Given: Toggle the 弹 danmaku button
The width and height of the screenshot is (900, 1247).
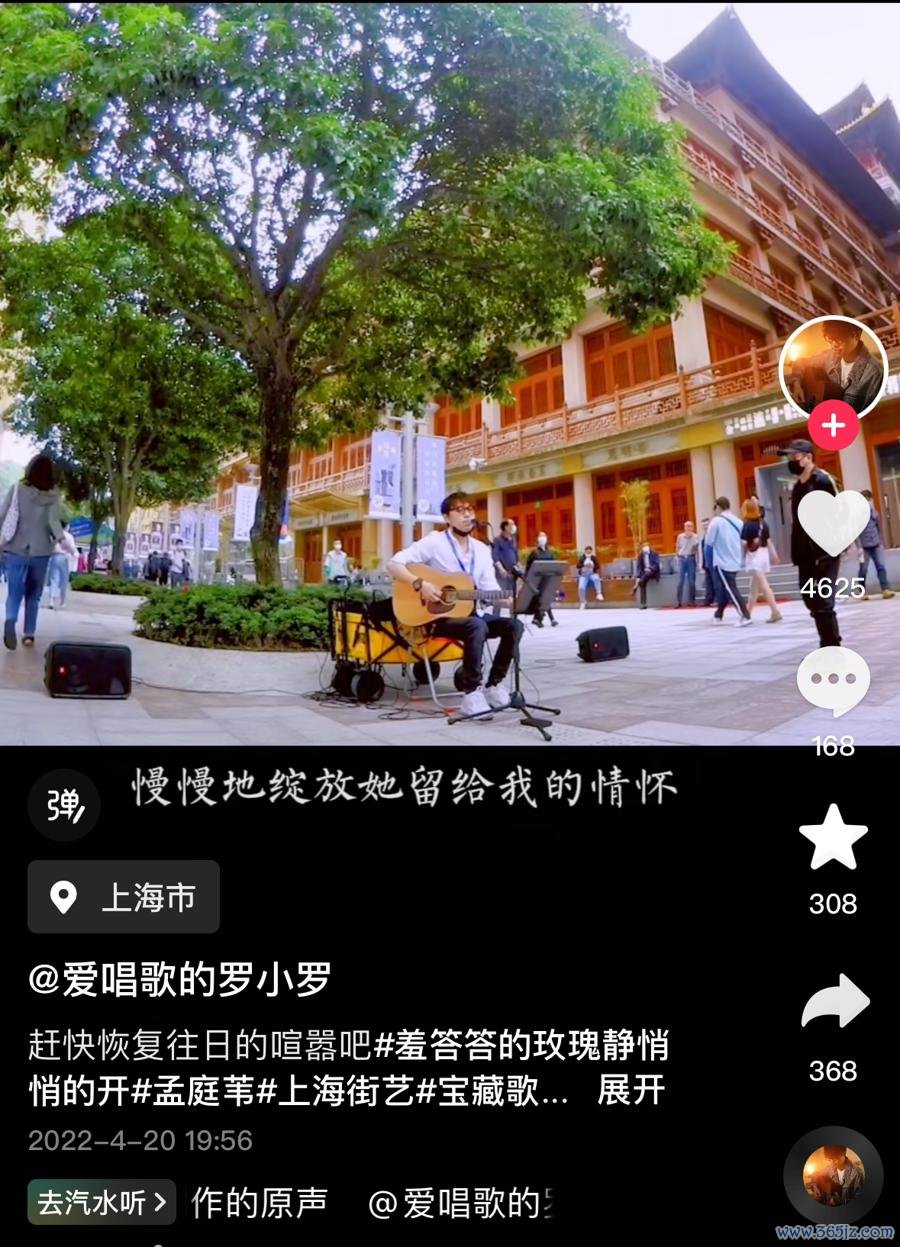Looking at the screenshot, I should pyautogui.click(x=64, y=805).
